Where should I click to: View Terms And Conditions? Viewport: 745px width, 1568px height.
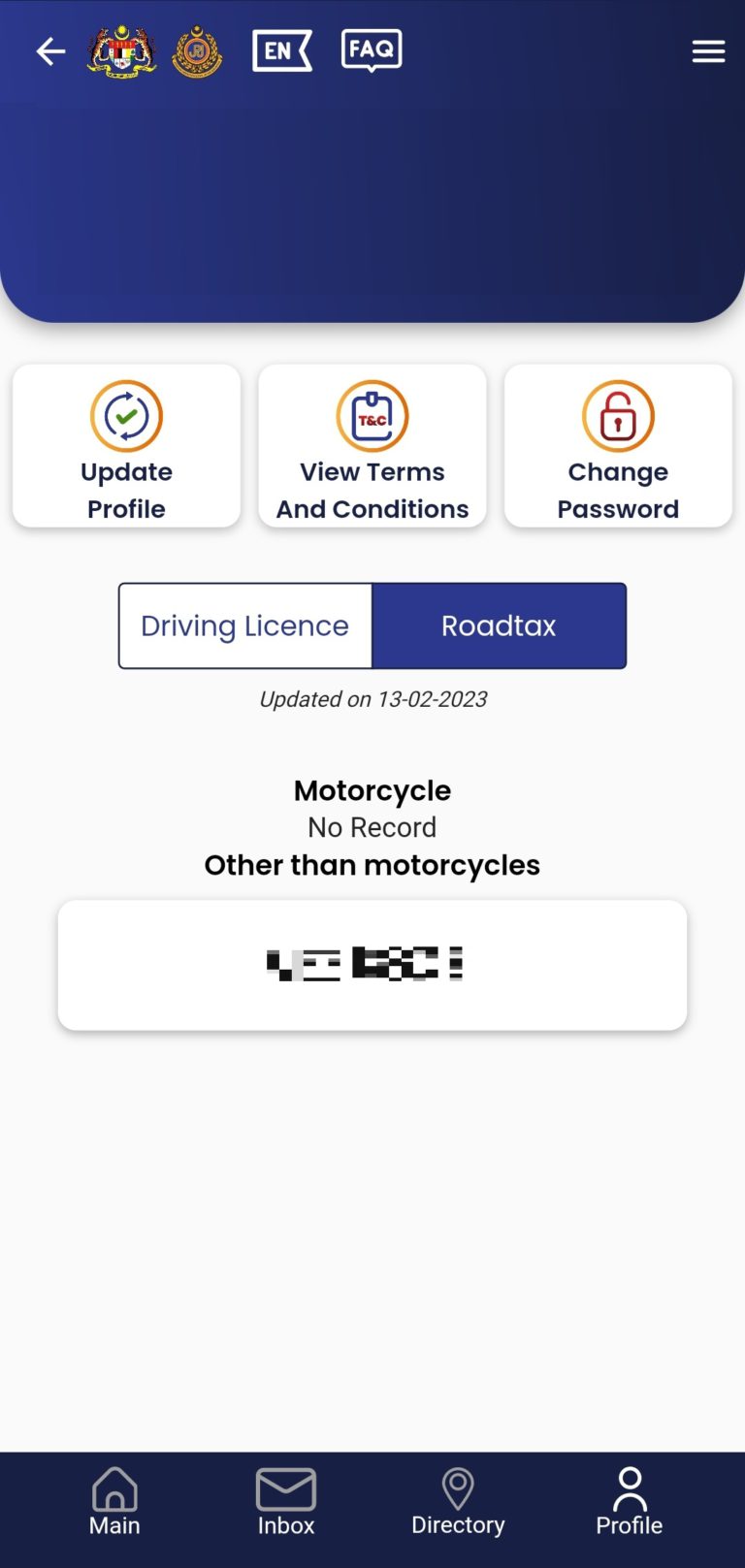click(372, 447)
